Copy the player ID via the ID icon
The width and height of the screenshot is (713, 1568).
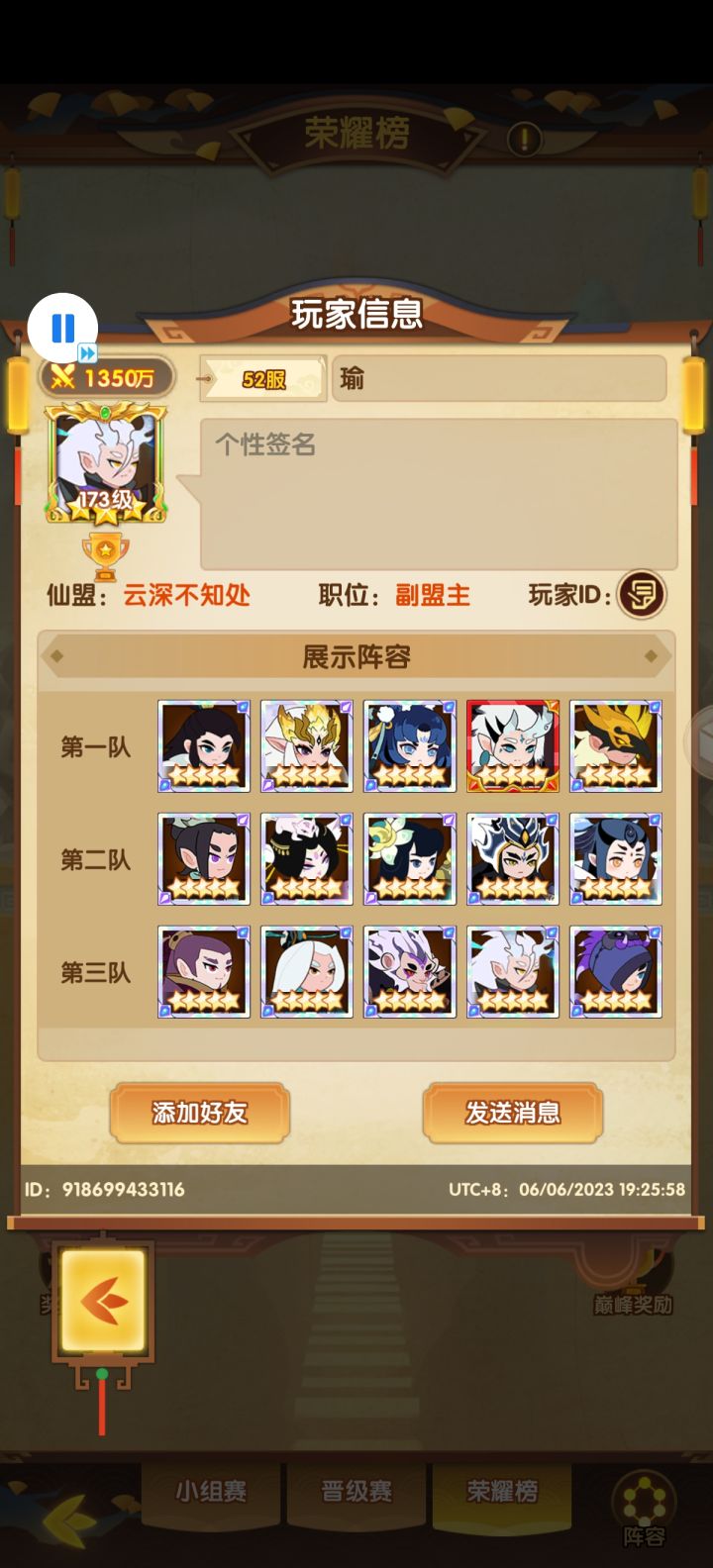643,593
